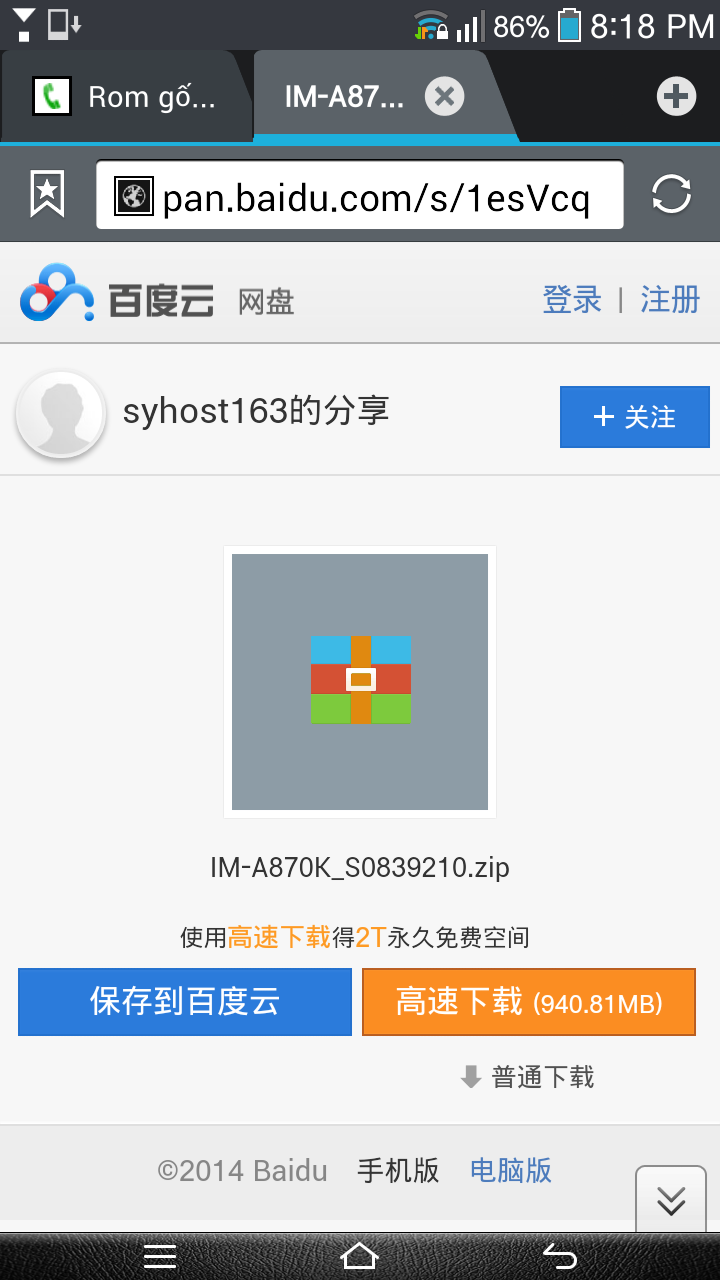Reload the current page
This screenshot has height=1280, width=720.
pyautogui.click(x=671, y=194)
